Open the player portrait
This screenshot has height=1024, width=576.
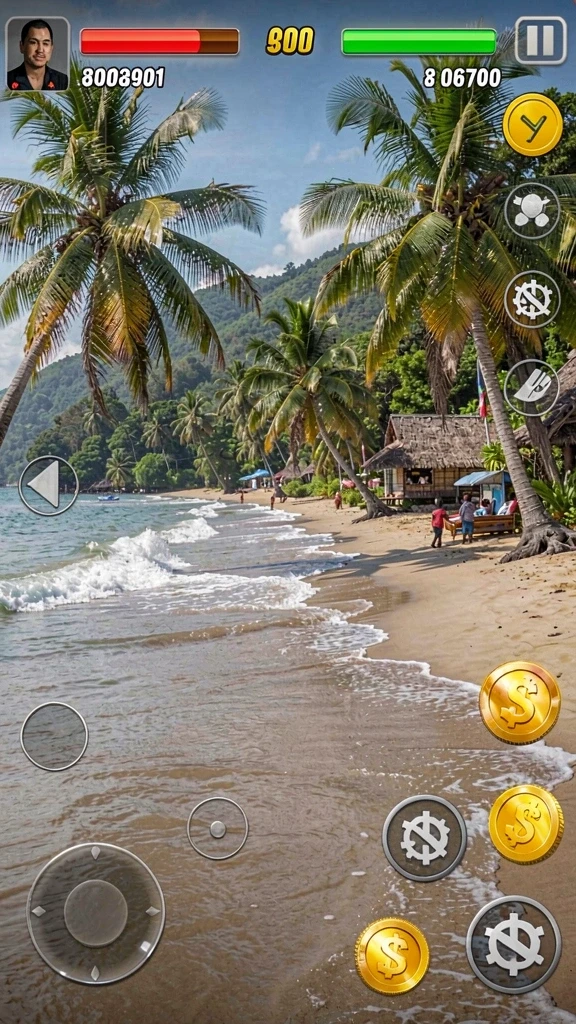pos(37,54)
